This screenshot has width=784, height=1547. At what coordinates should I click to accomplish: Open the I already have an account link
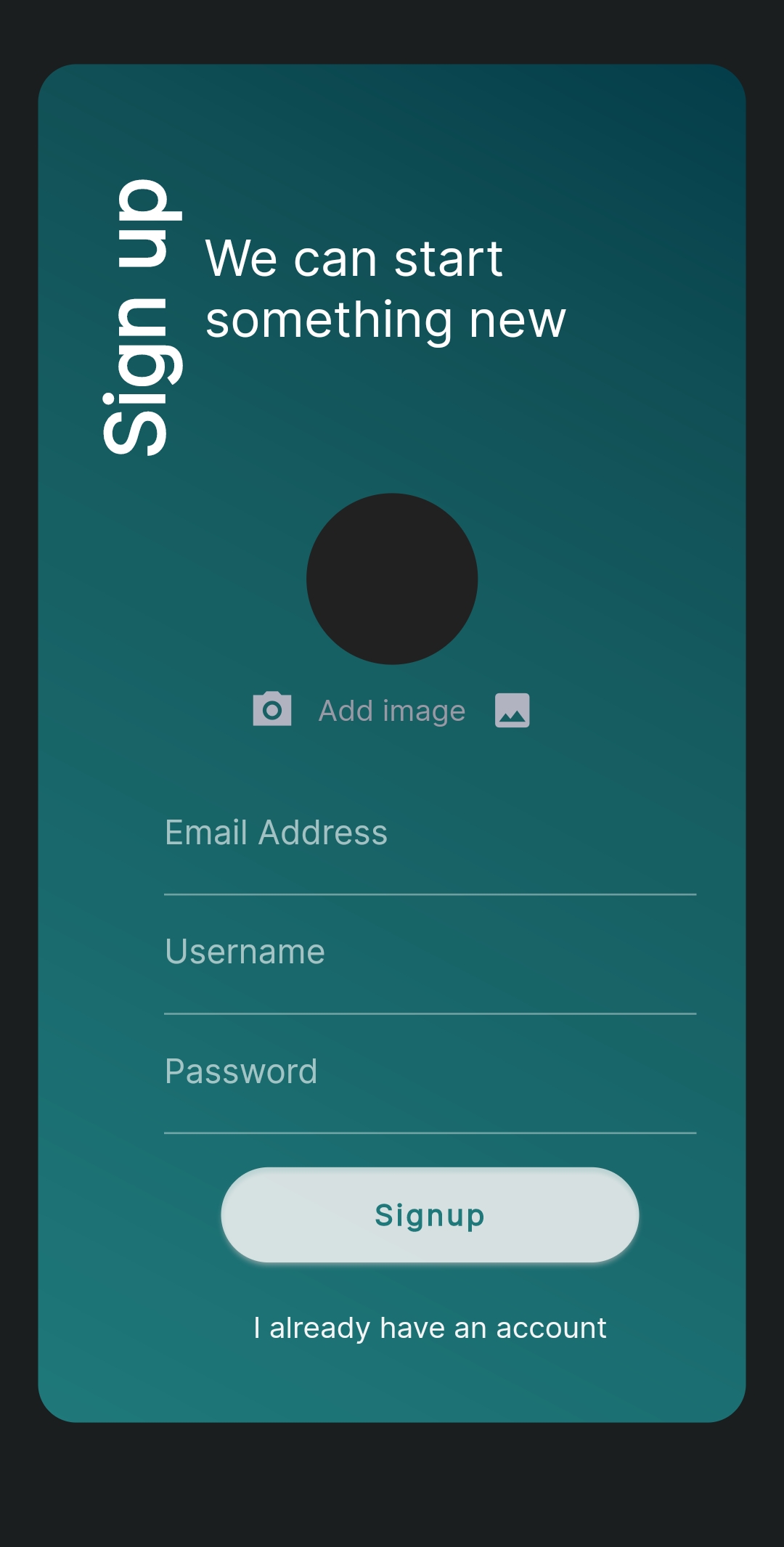coord(430,1327)
